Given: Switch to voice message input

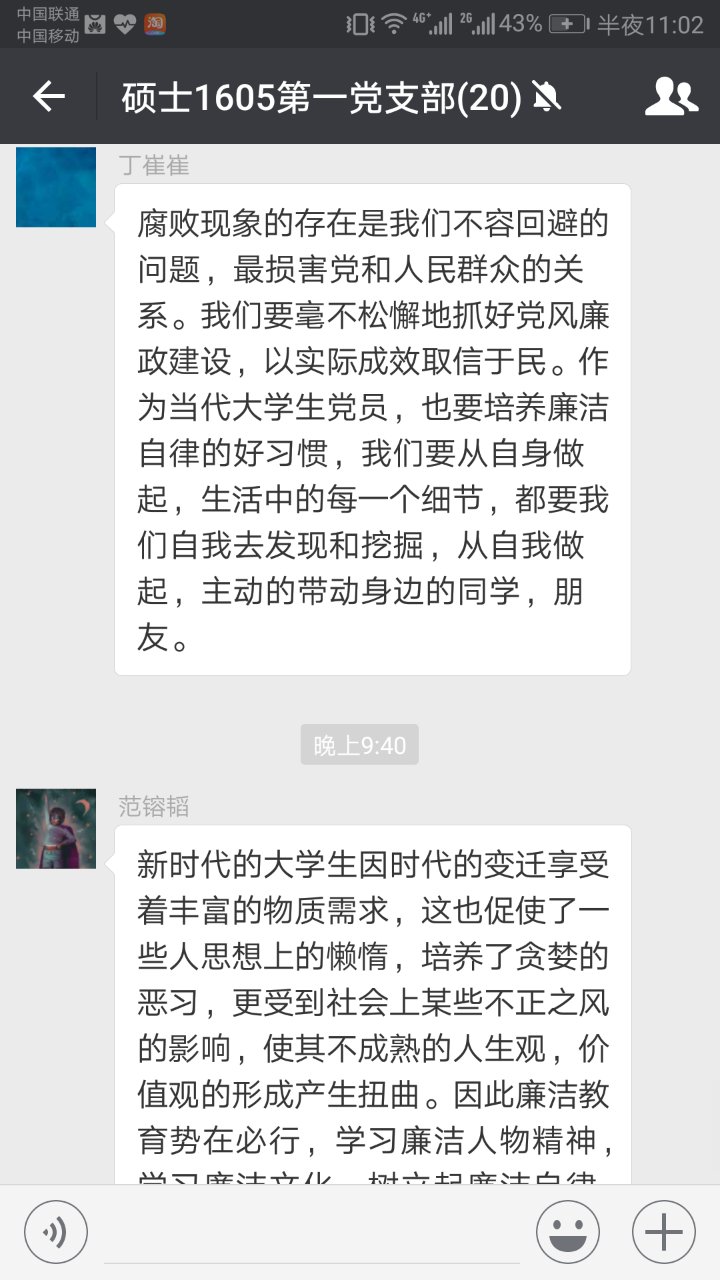Looking at the screenshot, I should click(56, 1232).
